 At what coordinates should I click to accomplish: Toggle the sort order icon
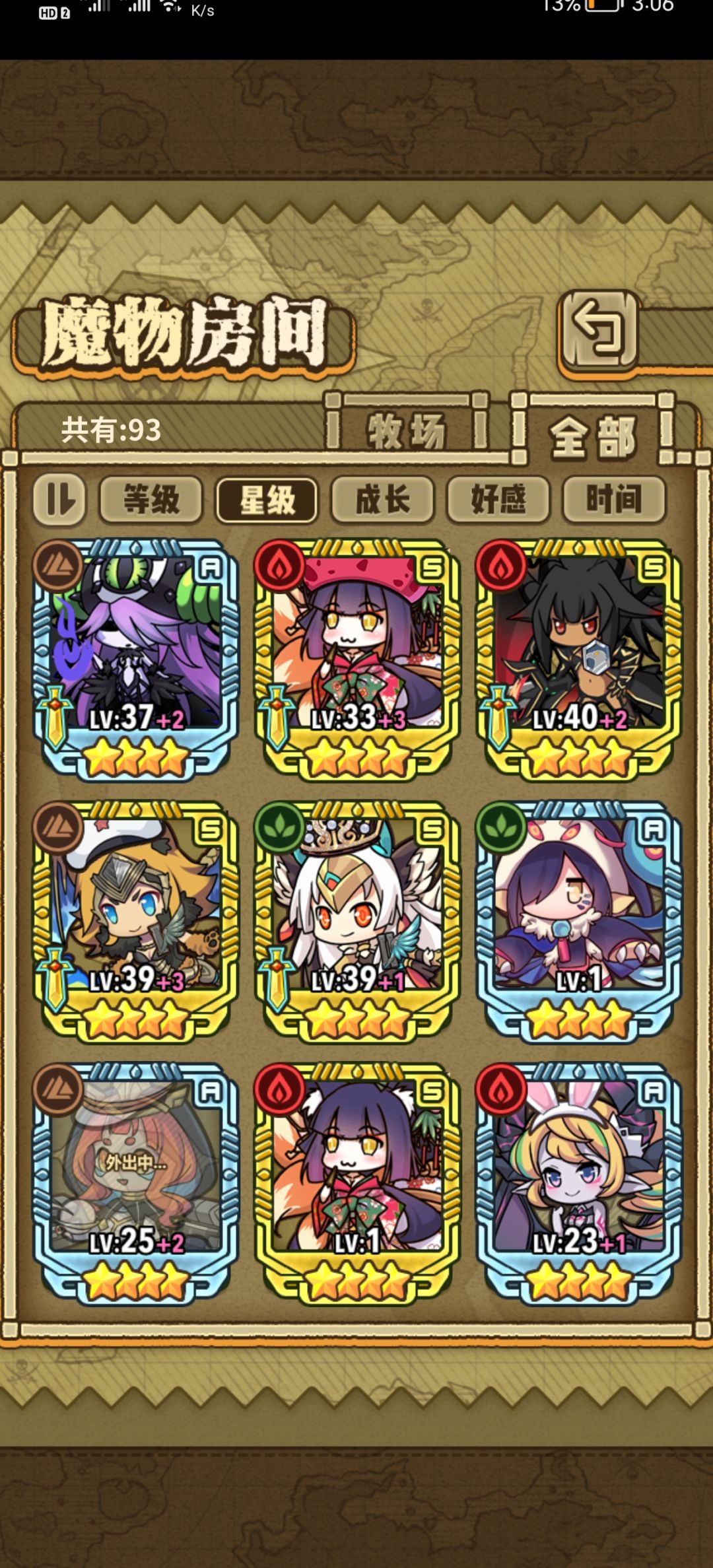pos(59,499)
